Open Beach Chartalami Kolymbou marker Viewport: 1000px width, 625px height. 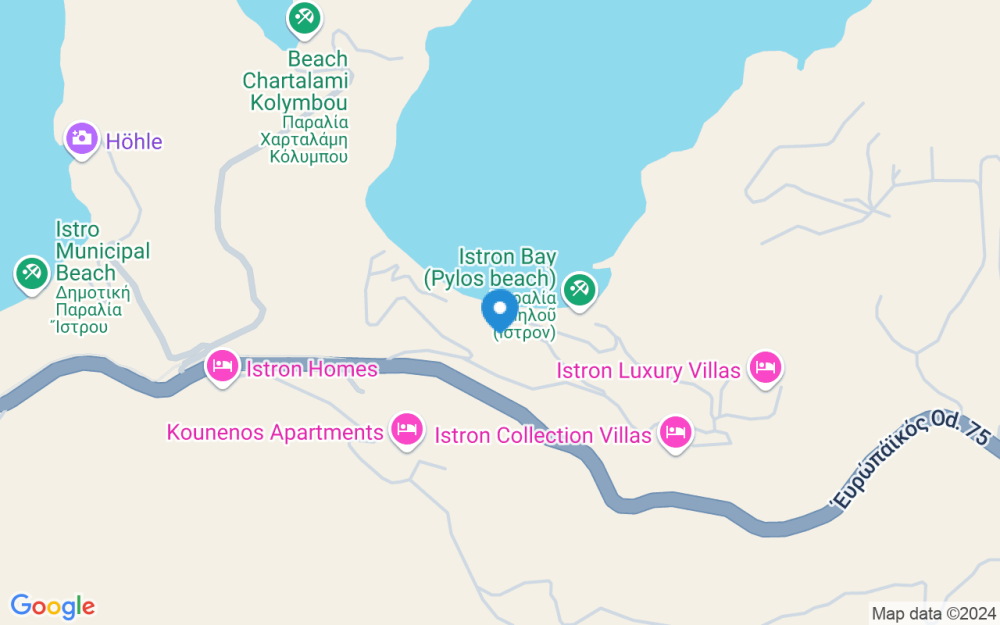[x=304, y=17]
